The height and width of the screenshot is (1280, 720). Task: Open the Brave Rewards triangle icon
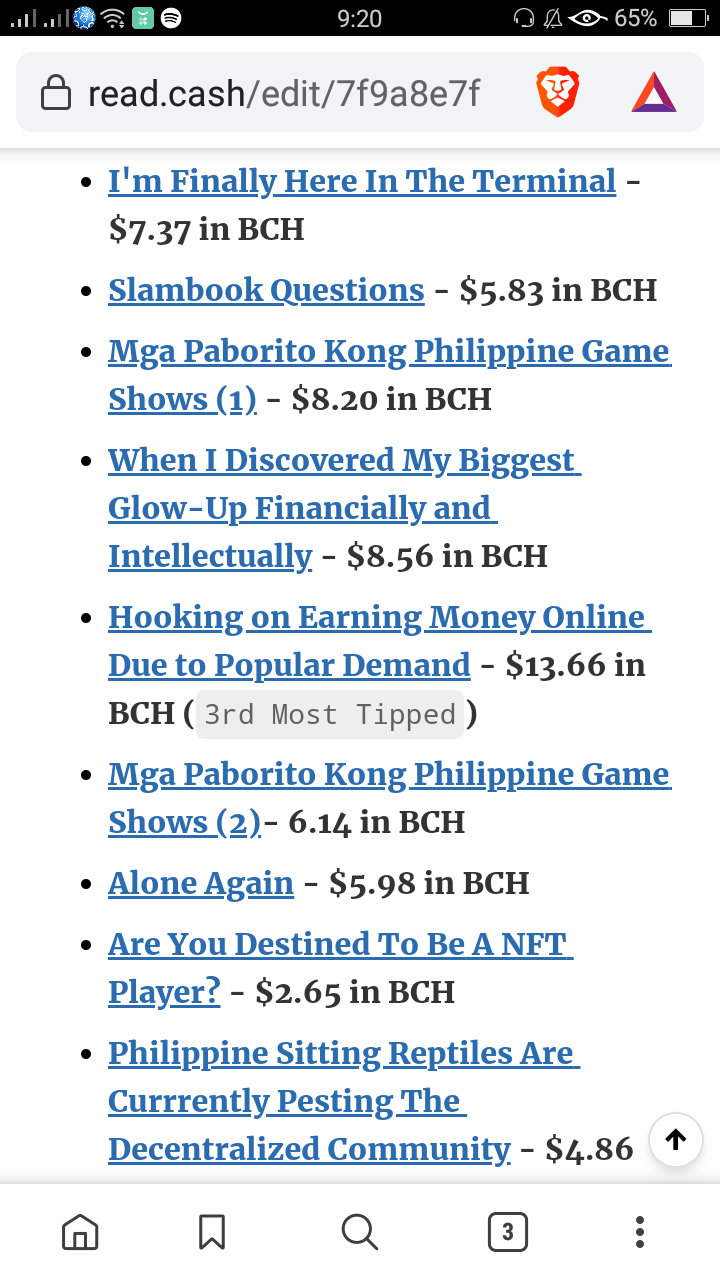654,93
